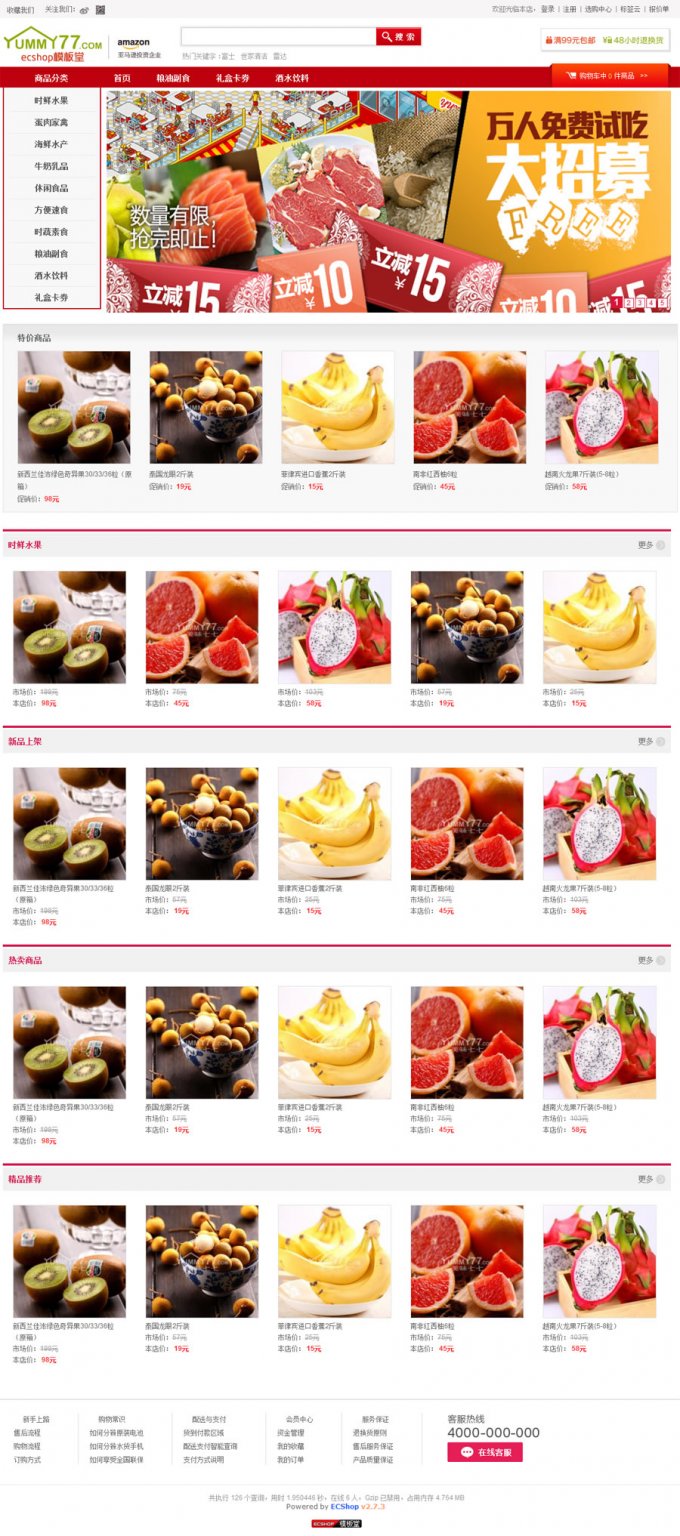Screen dimensions: 680x1536
Task: Tap the search input box
Action: (278, 36)
